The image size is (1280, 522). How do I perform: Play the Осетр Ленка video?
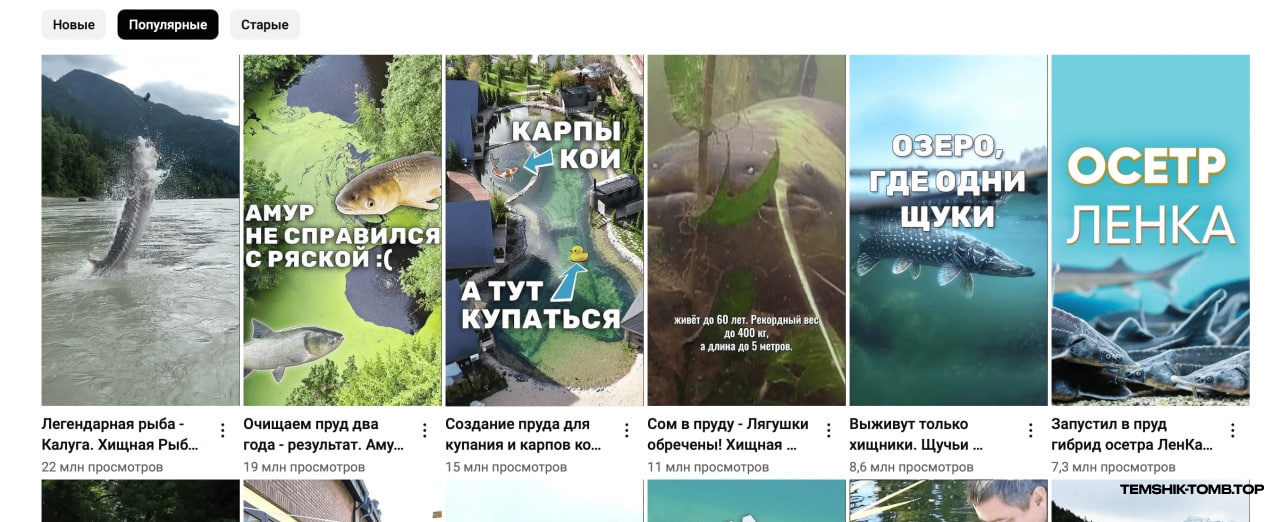pos(1150,230)
